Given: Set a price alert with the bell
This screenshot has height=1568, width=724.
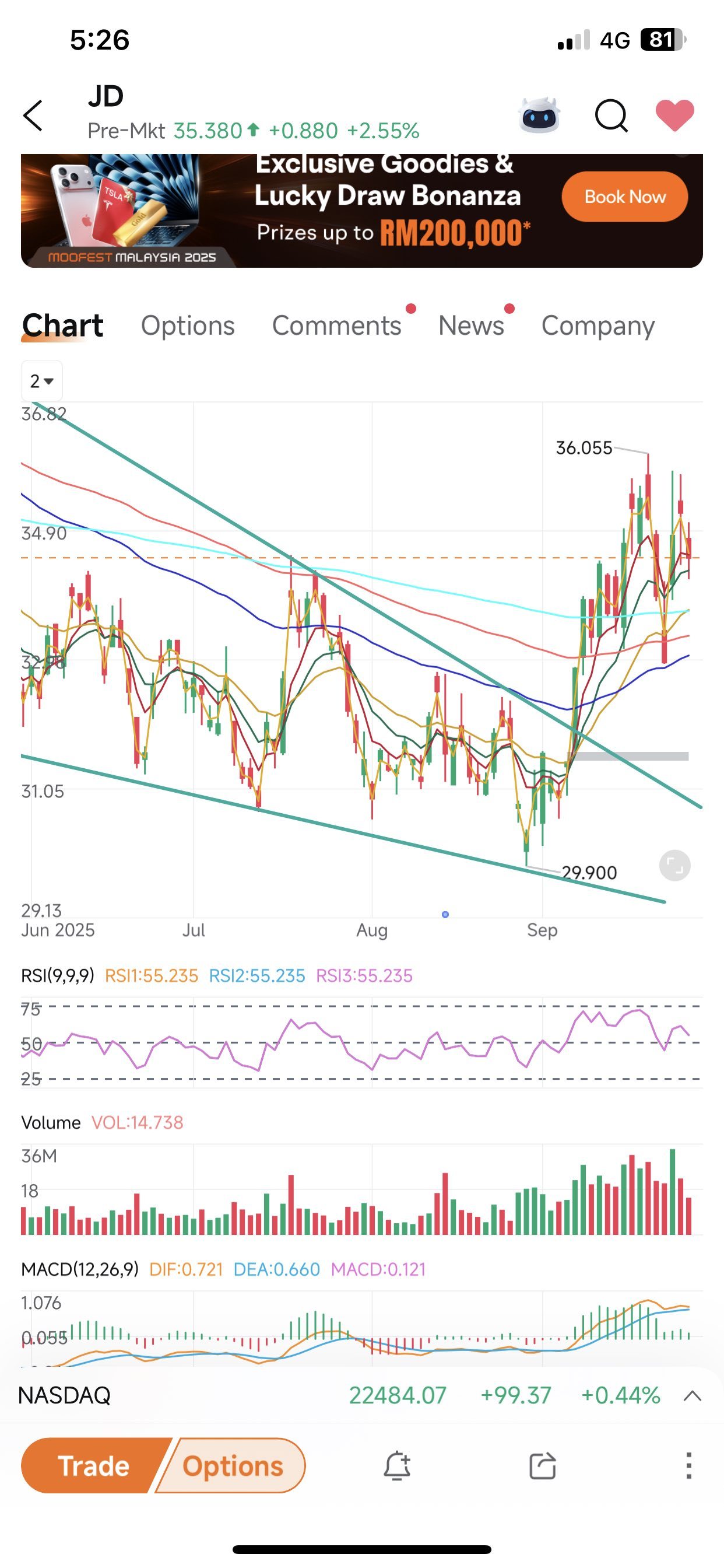Looking at the screenshot, I should pos(396,1466).
